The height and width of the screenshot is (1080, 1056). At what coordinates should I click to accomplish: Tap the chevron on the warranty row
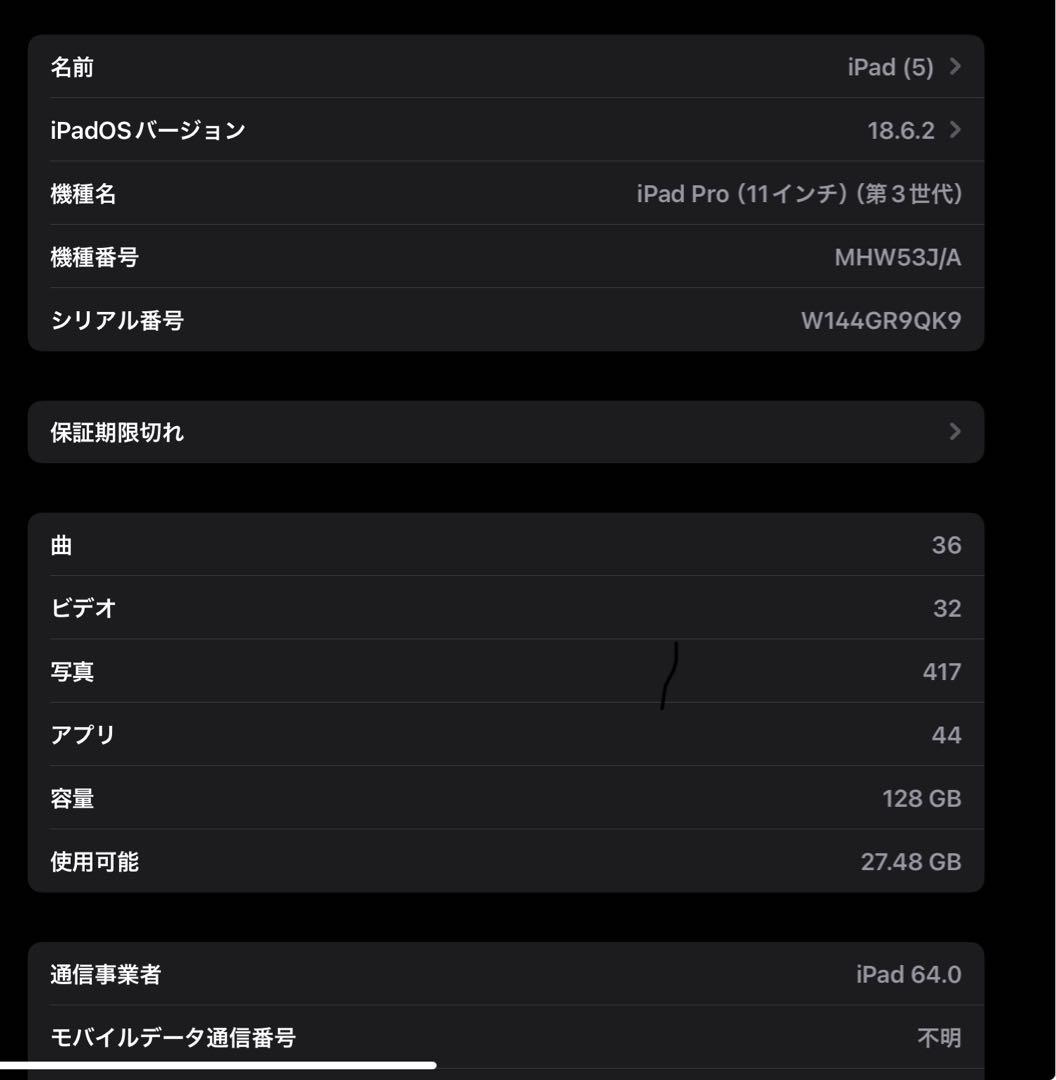(954, 432)
